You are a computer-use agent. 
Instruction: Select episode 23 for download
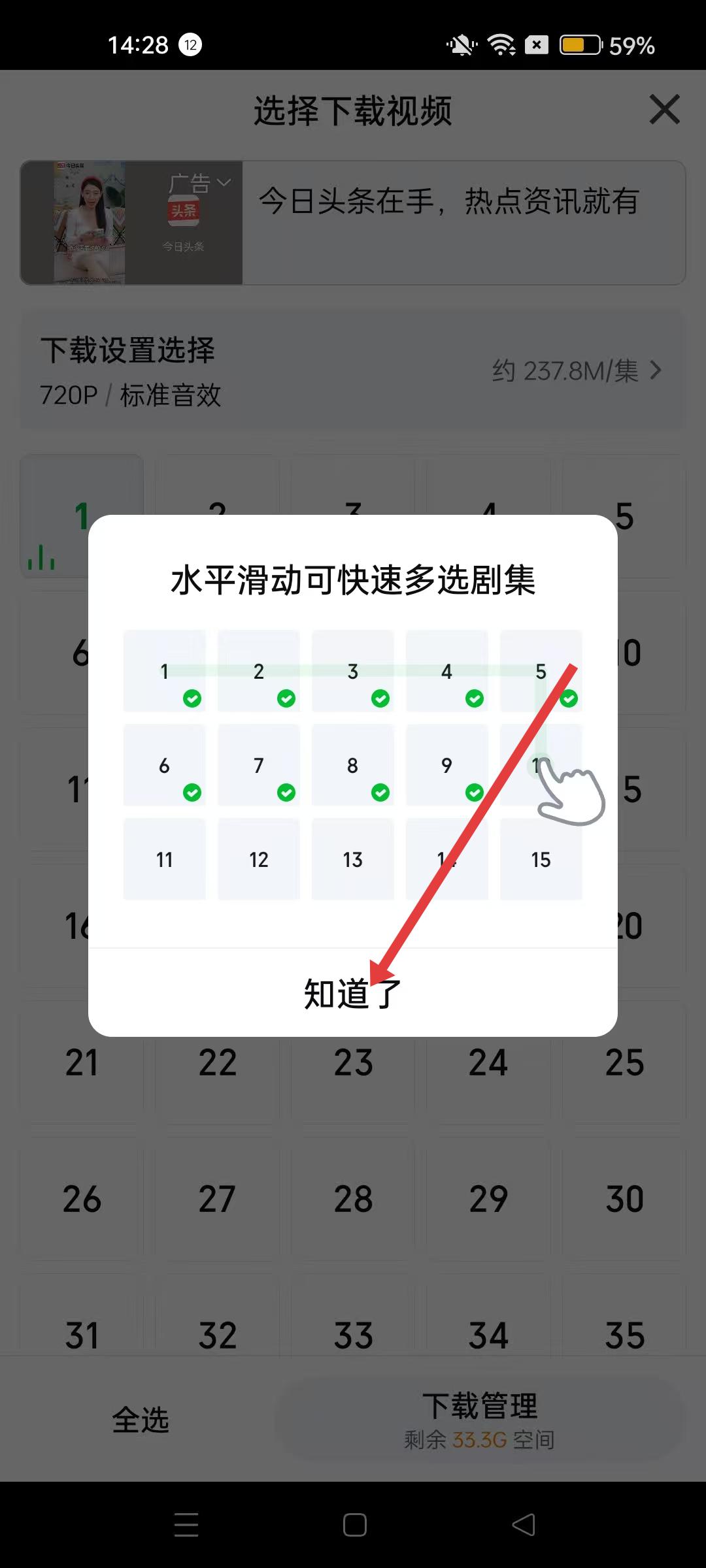click(x=353, y=1063)
